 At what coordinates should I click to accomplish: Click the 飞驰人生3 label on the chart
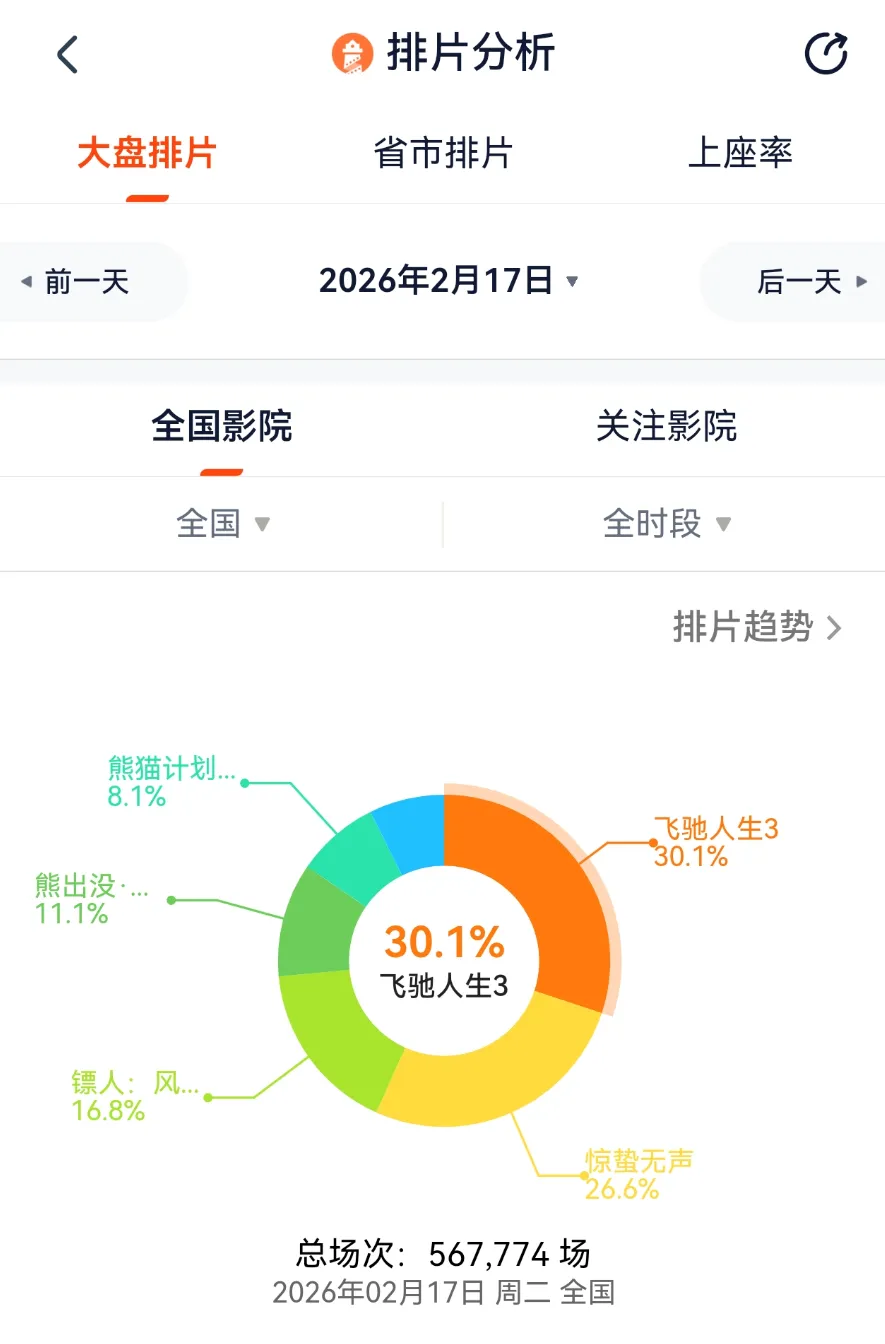pyautogui.click(x=716, y=841)
